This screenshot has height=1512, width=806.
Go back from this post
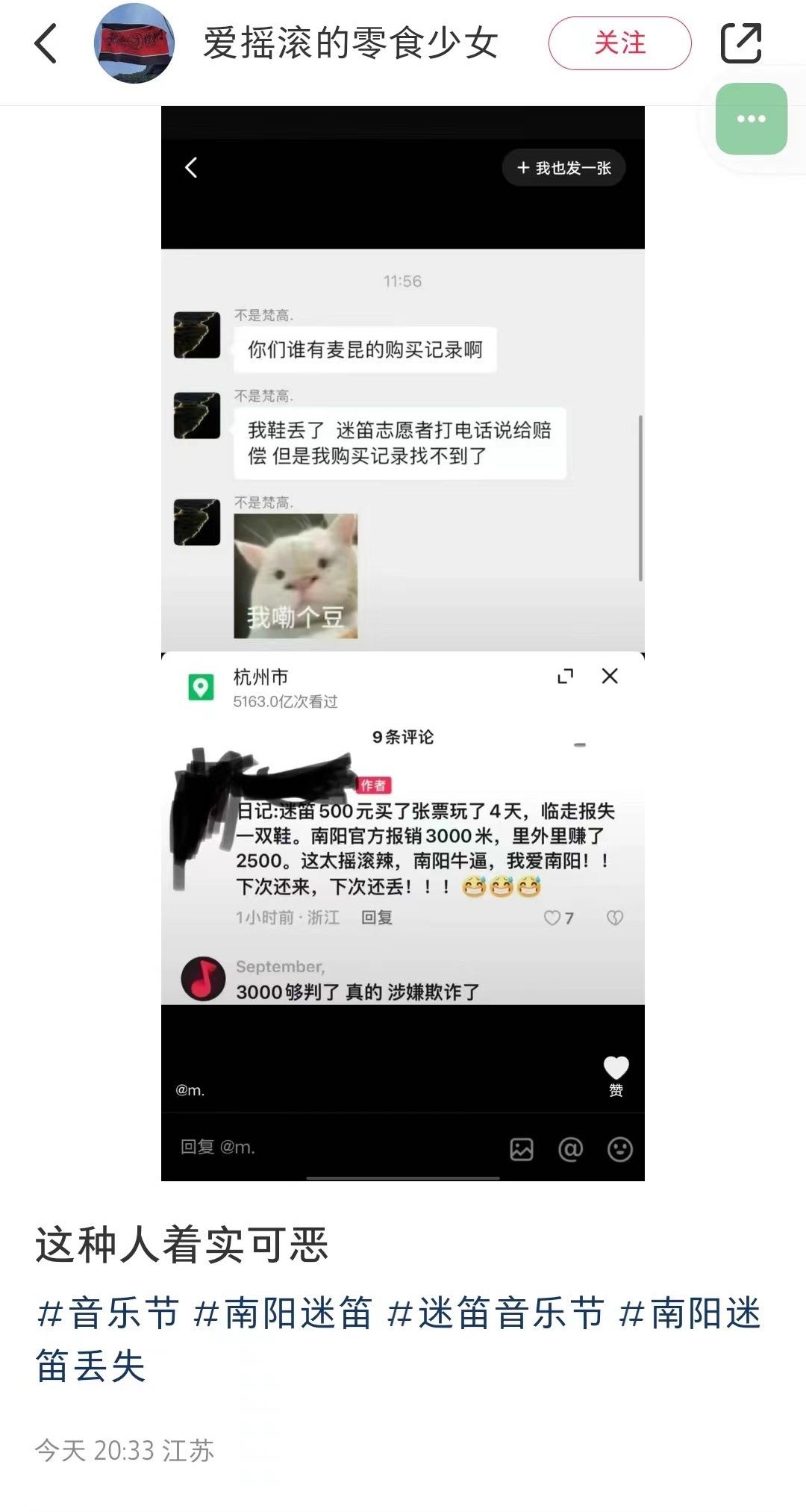click(46, 43)
